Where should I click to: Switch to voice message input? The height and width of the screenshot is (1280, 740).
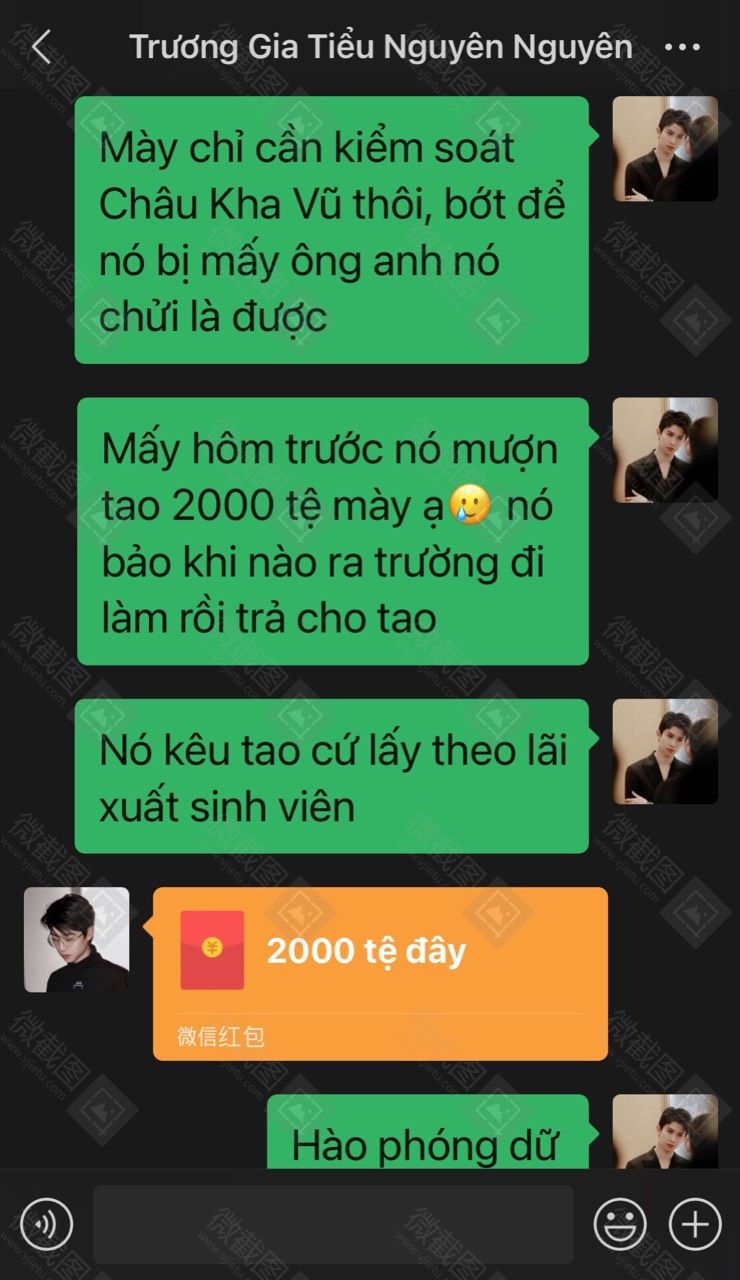click(x=46, y=1224)
